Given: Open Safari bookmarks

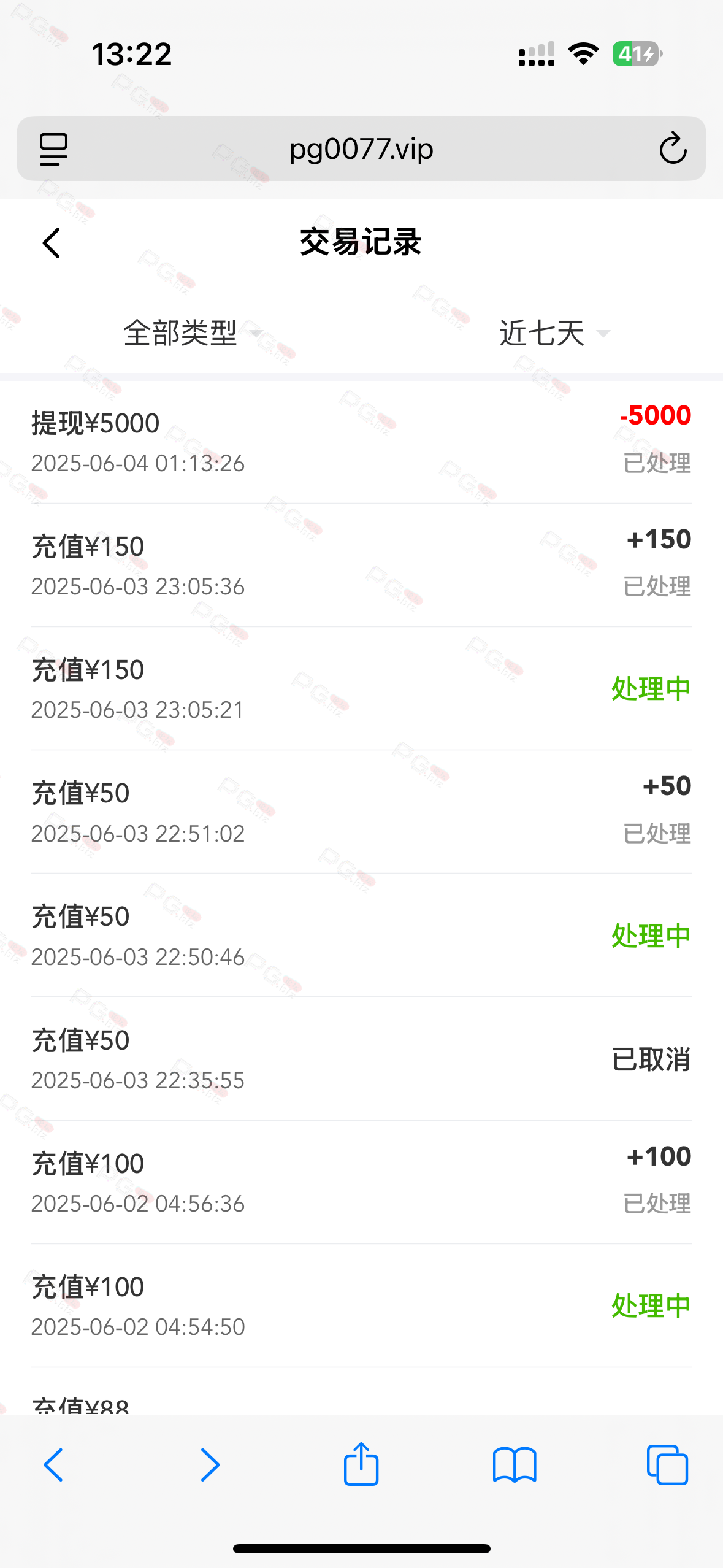Looking at the screenshot, I should tap(515, 1465).
